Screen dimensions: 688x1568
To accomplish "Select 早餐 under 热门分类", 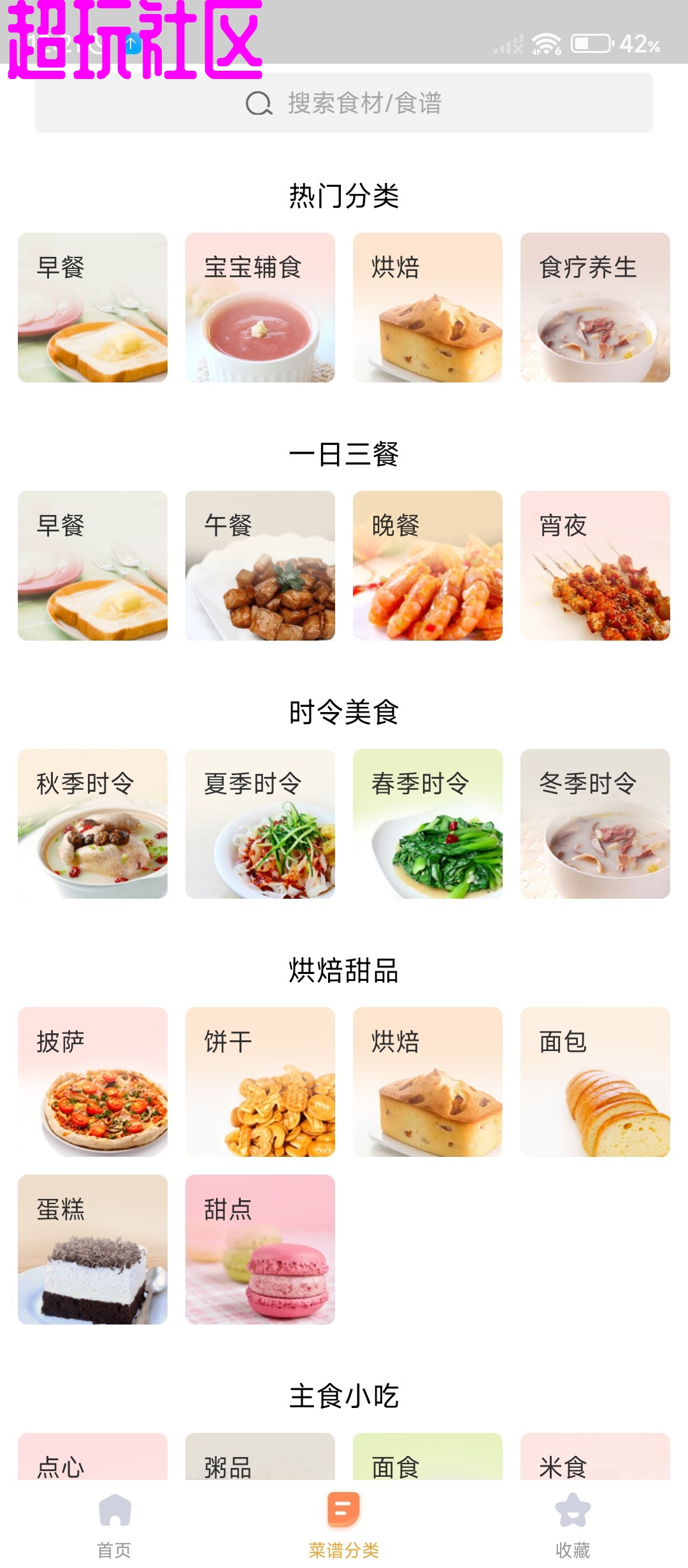I will click(x=92, y=307).
